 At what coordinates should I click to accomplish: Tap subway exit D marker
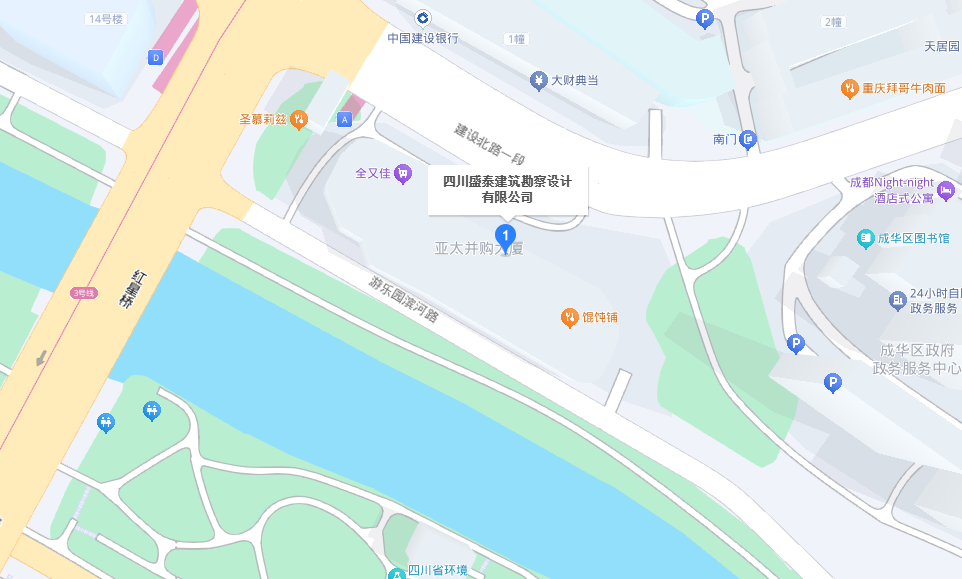click(155, 57)
